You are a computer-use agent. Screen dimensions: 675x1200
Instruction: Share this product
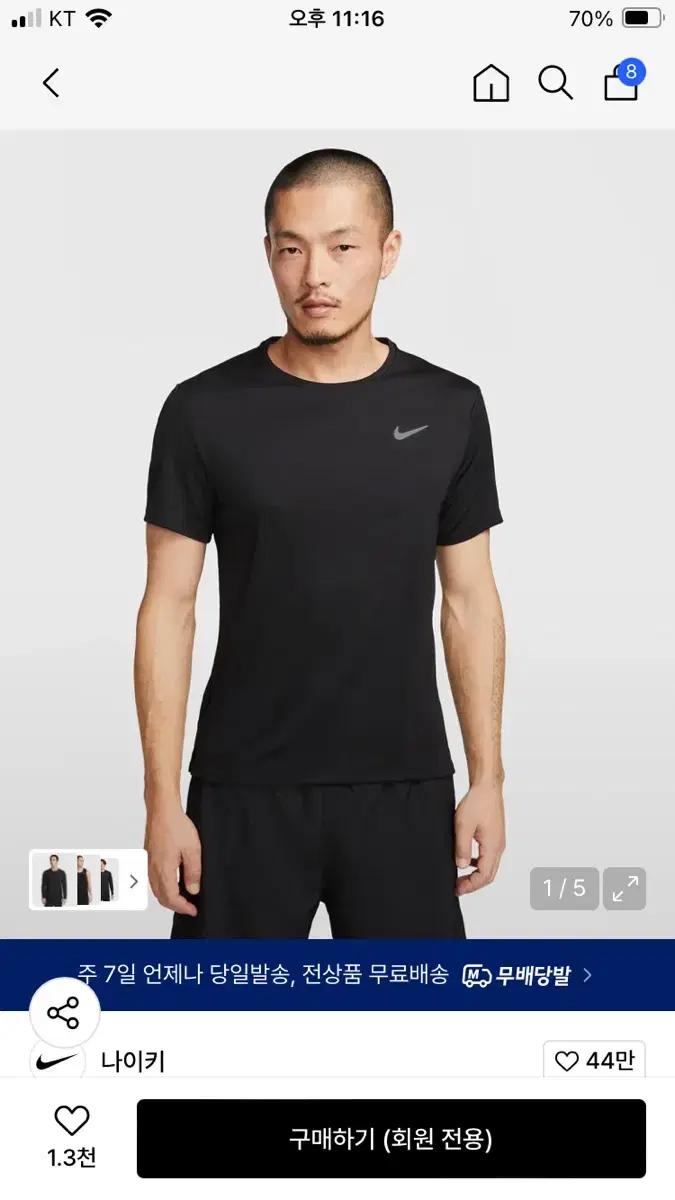tap(64, 1013)
